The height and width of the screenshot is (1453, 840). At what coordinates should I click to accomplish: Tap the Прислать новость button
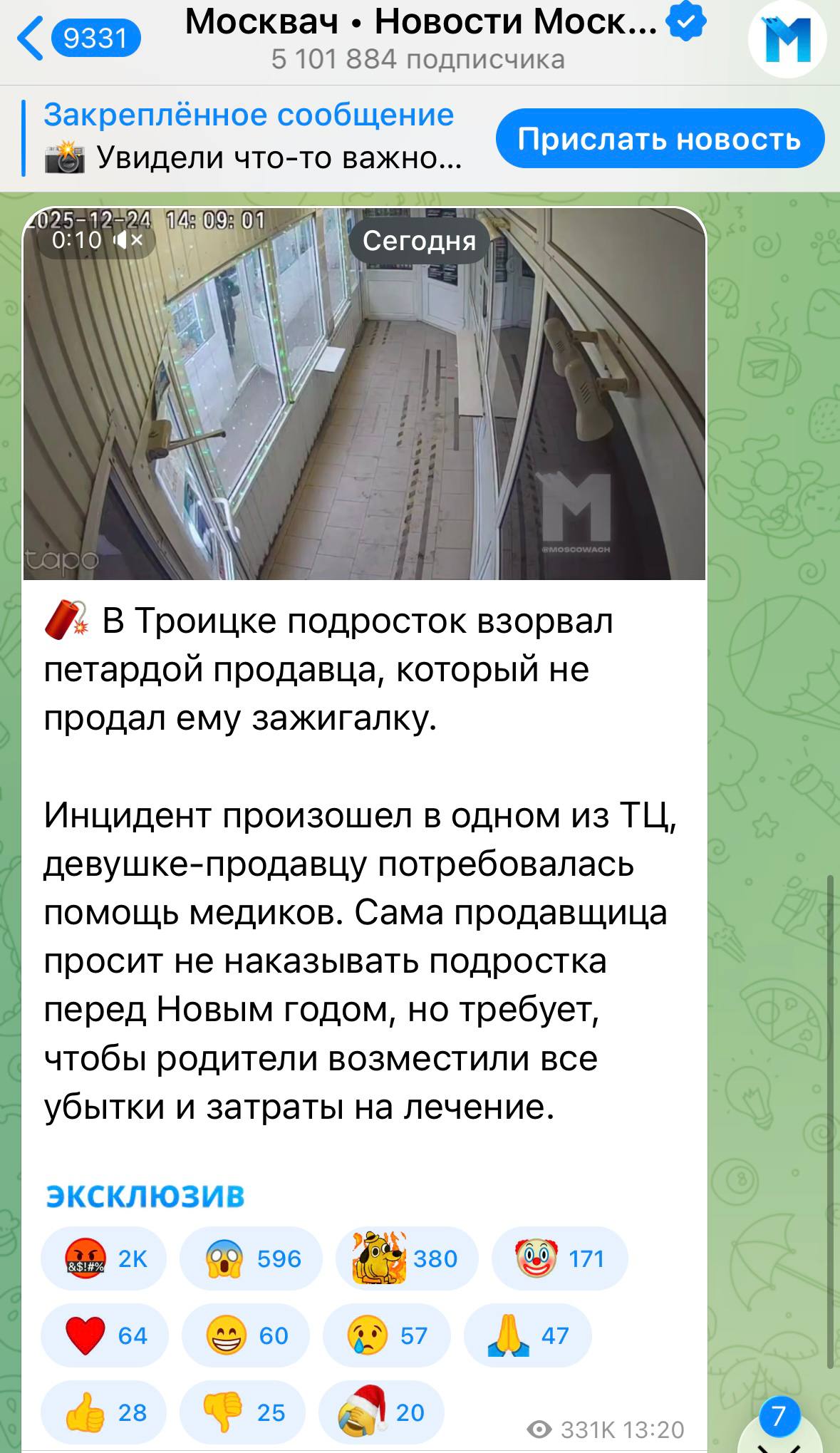[660, 139]
